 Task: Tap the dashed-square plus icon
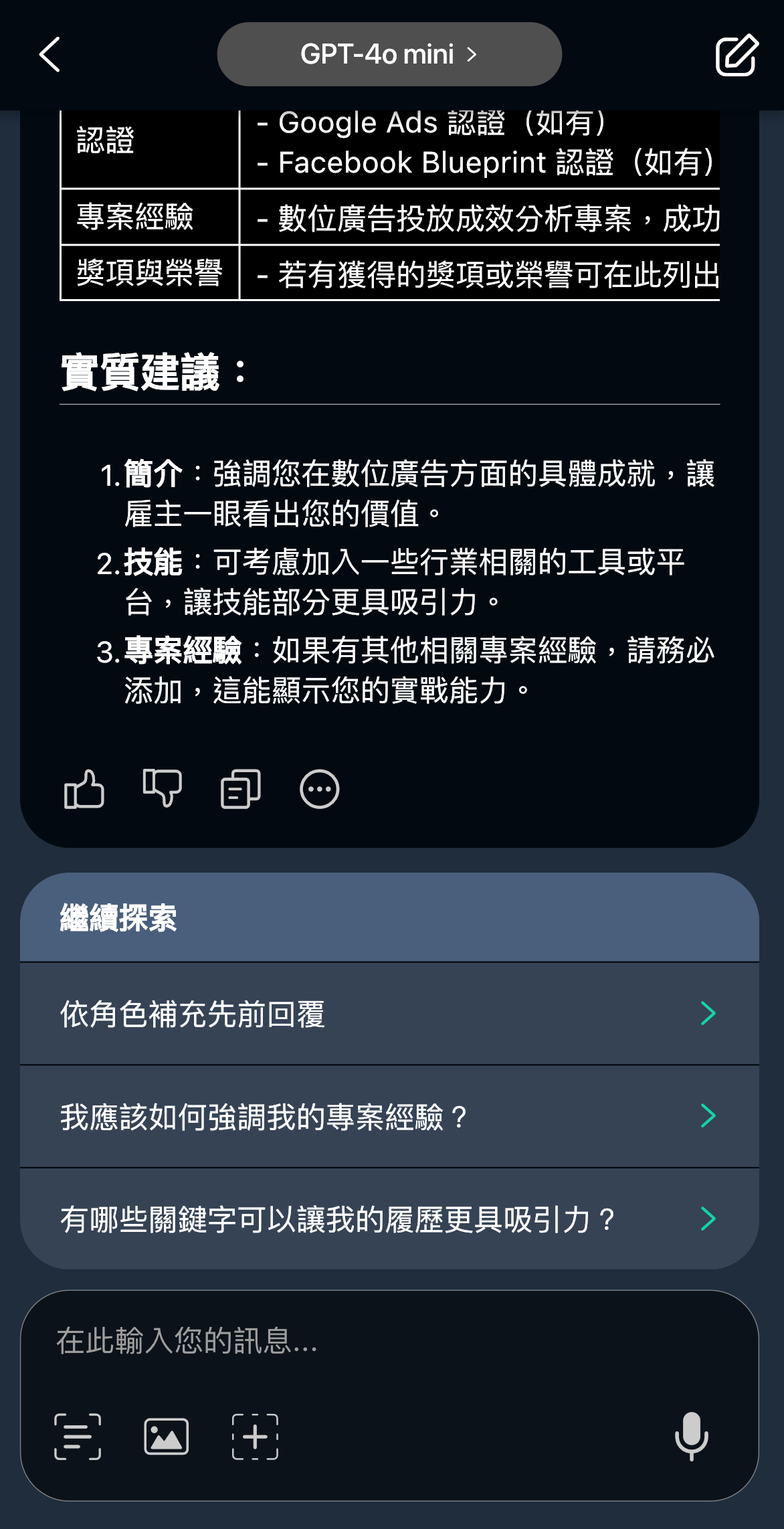point(255,1436)
